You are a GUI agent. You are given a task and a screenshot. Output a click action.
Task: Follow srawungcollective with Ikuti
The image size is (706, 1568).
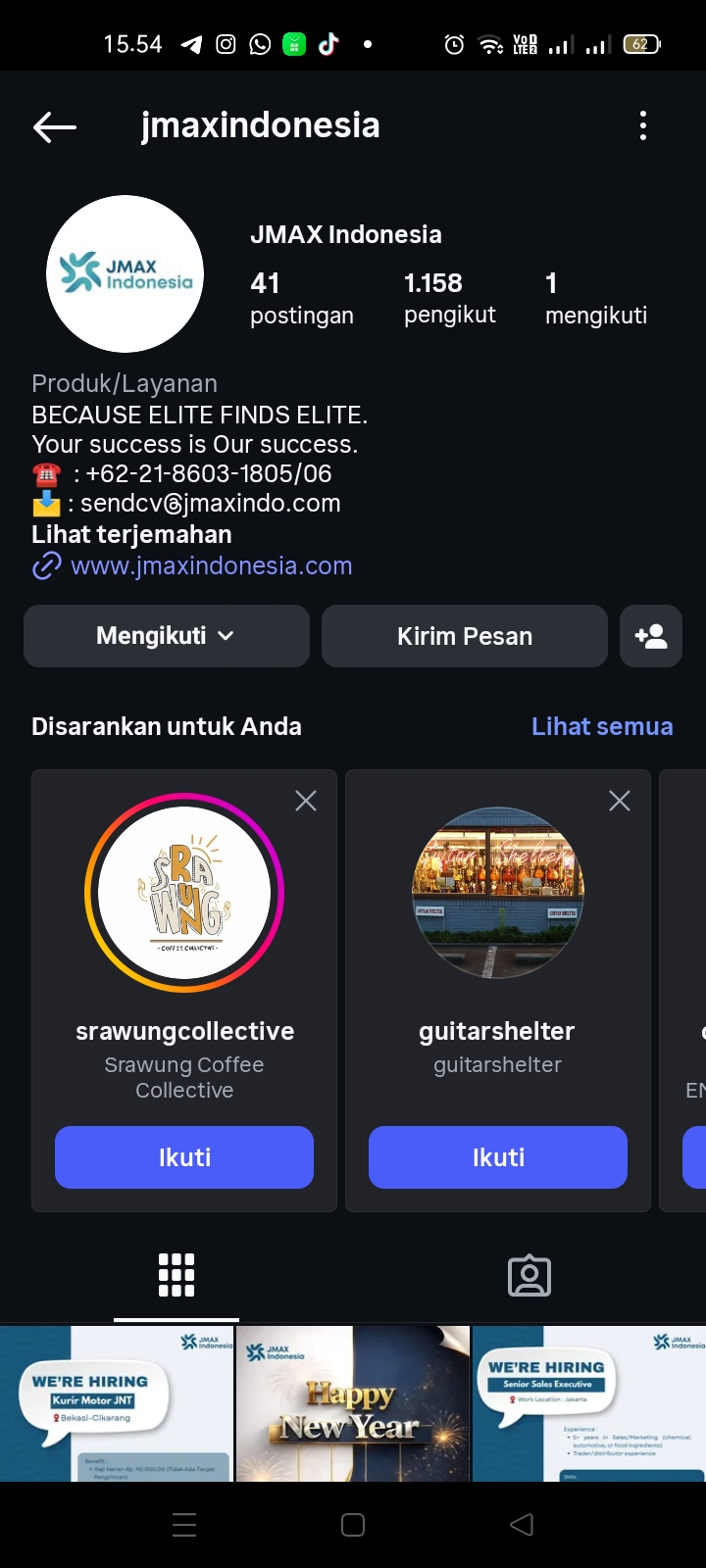point(184,1157)
